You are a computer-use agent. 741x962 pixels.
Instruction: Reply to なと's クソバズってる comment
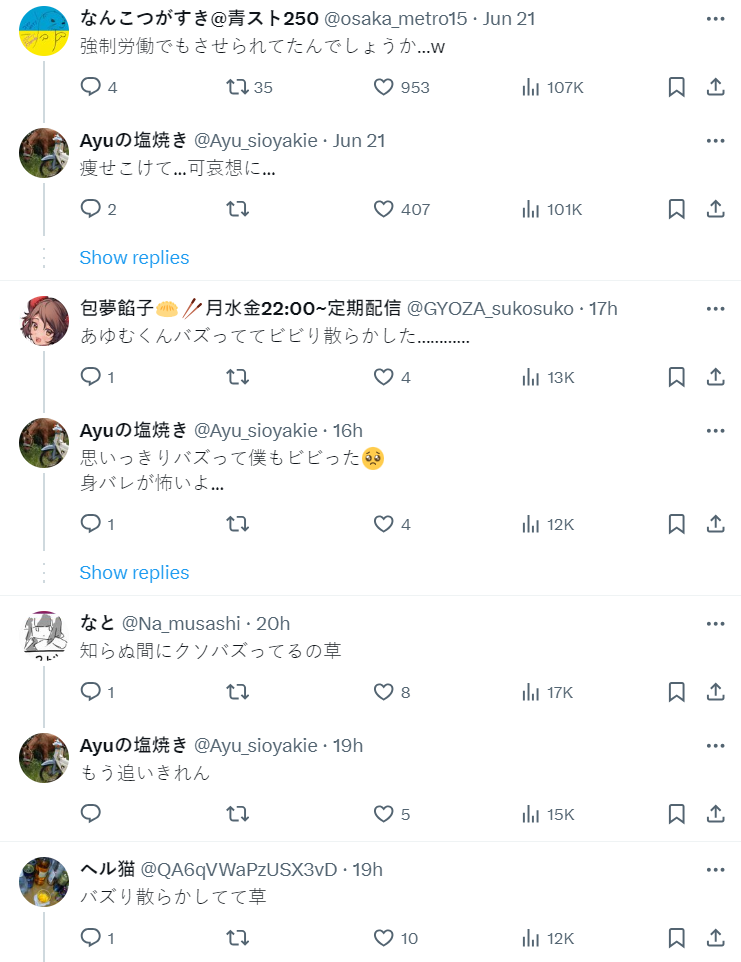(x=91, y=692)
